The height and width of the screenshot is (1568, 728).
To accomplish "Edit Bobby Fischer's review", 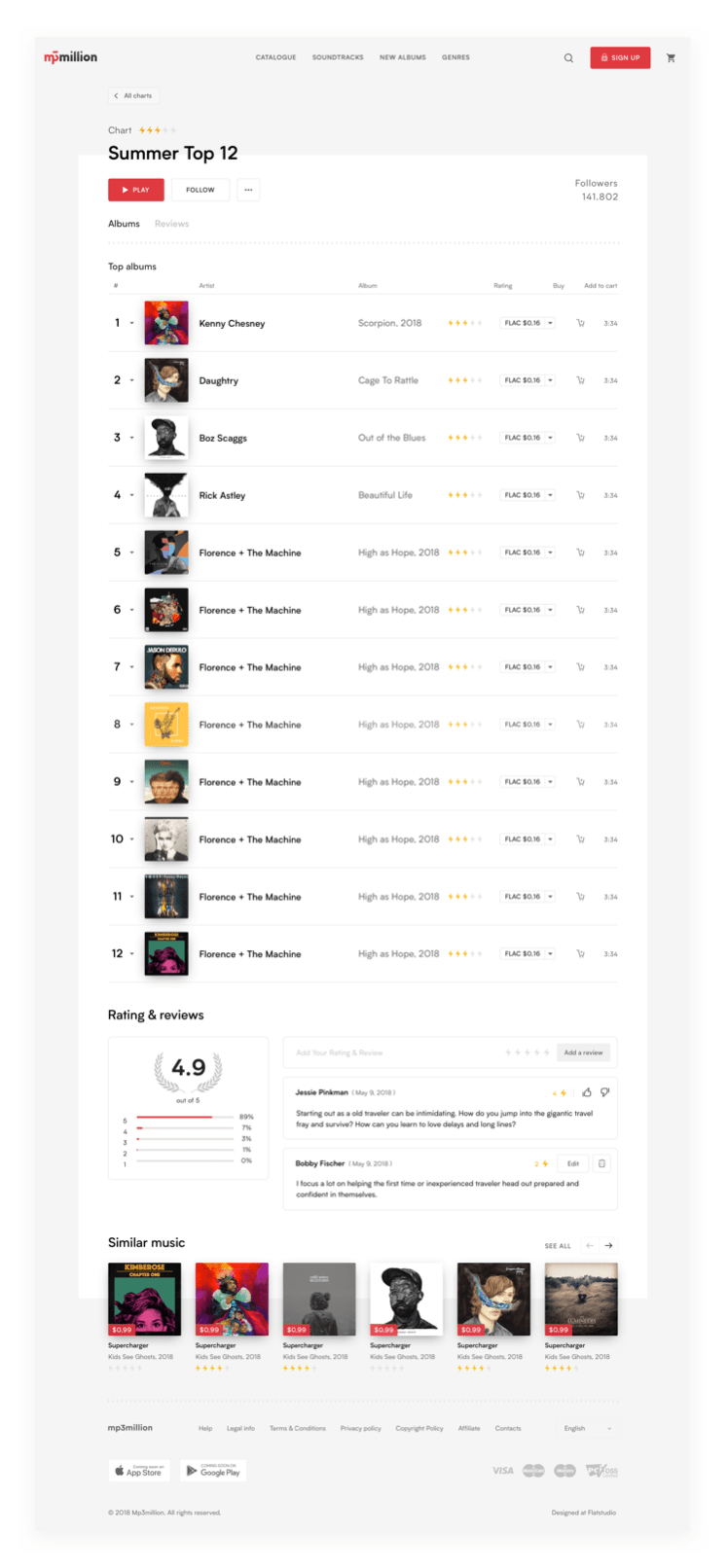I will pos(573,1163).
